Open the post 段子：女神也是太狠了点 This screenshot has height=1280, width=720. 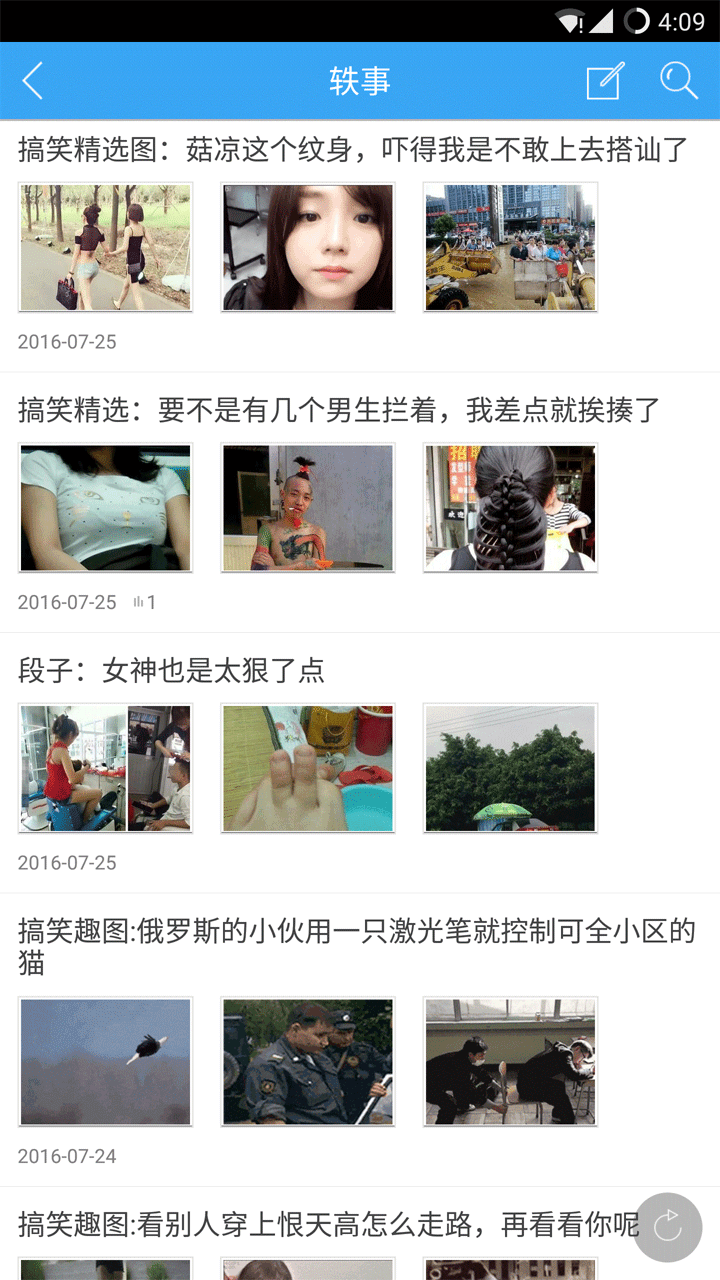click(172, 670)
